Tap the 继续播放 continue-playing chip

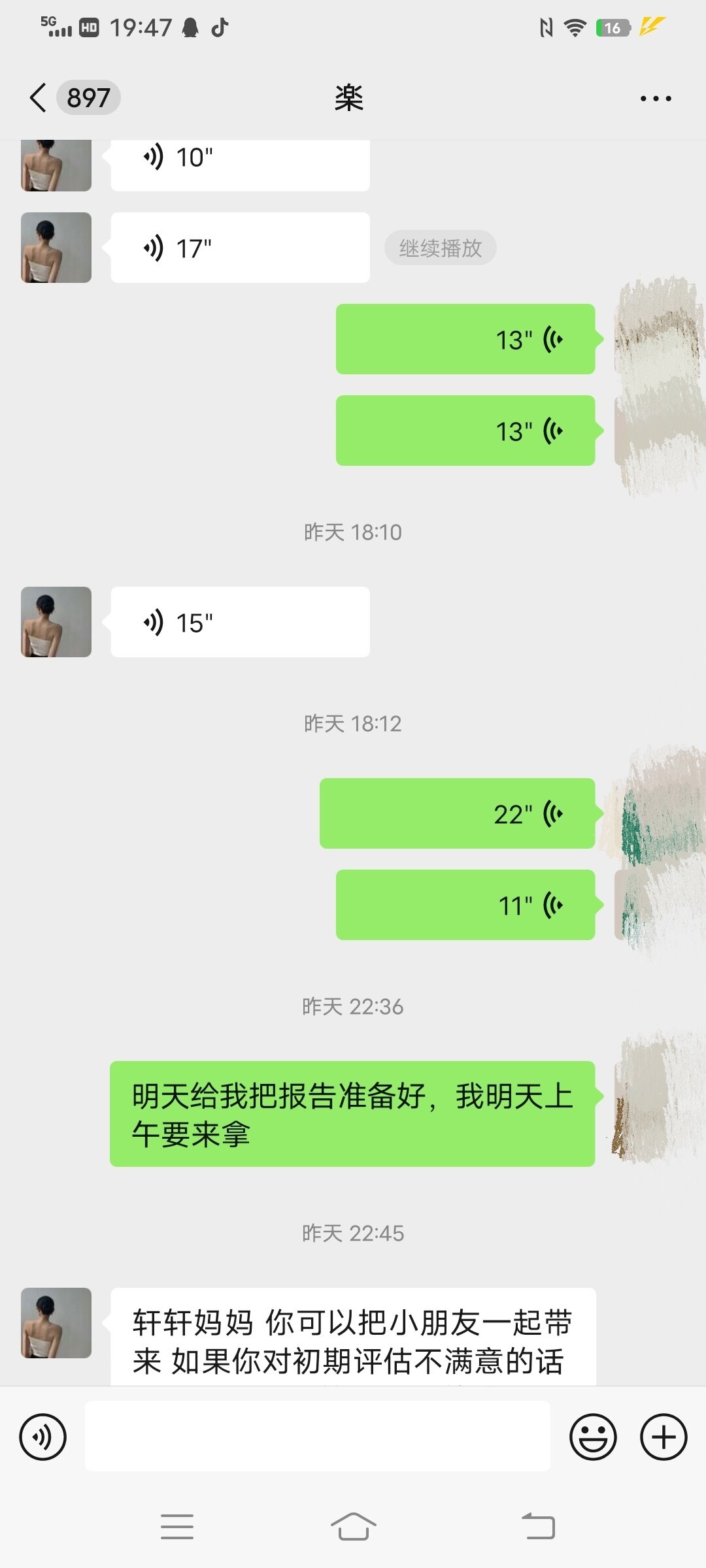point(440,248)
